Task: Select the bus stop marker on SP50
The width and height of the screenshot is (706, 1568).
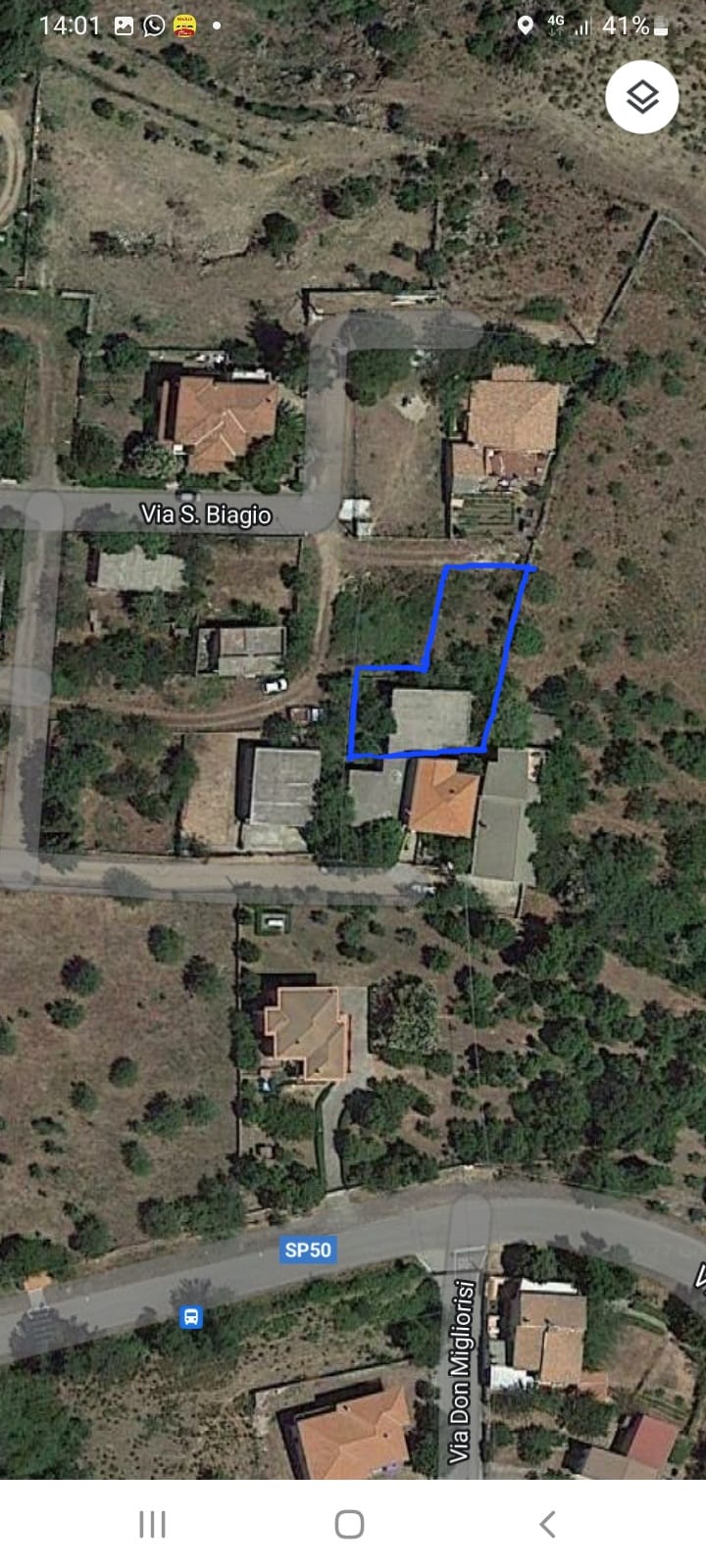Action: pos(191,1316)
